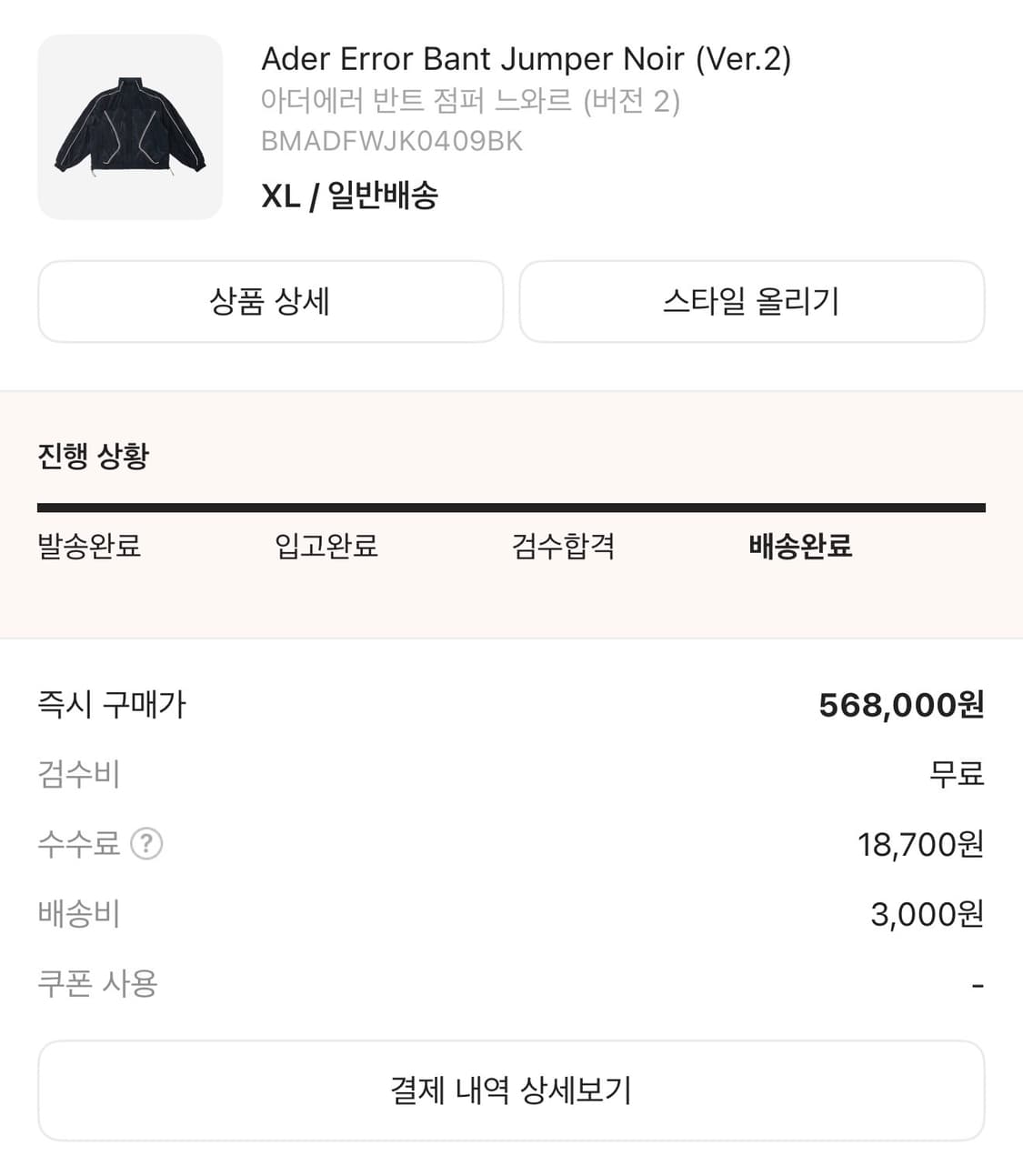Open 상품 상세 for the jumper
Image resolution: width=1023 pixels, height=1176 pixels.
(269, 301)
